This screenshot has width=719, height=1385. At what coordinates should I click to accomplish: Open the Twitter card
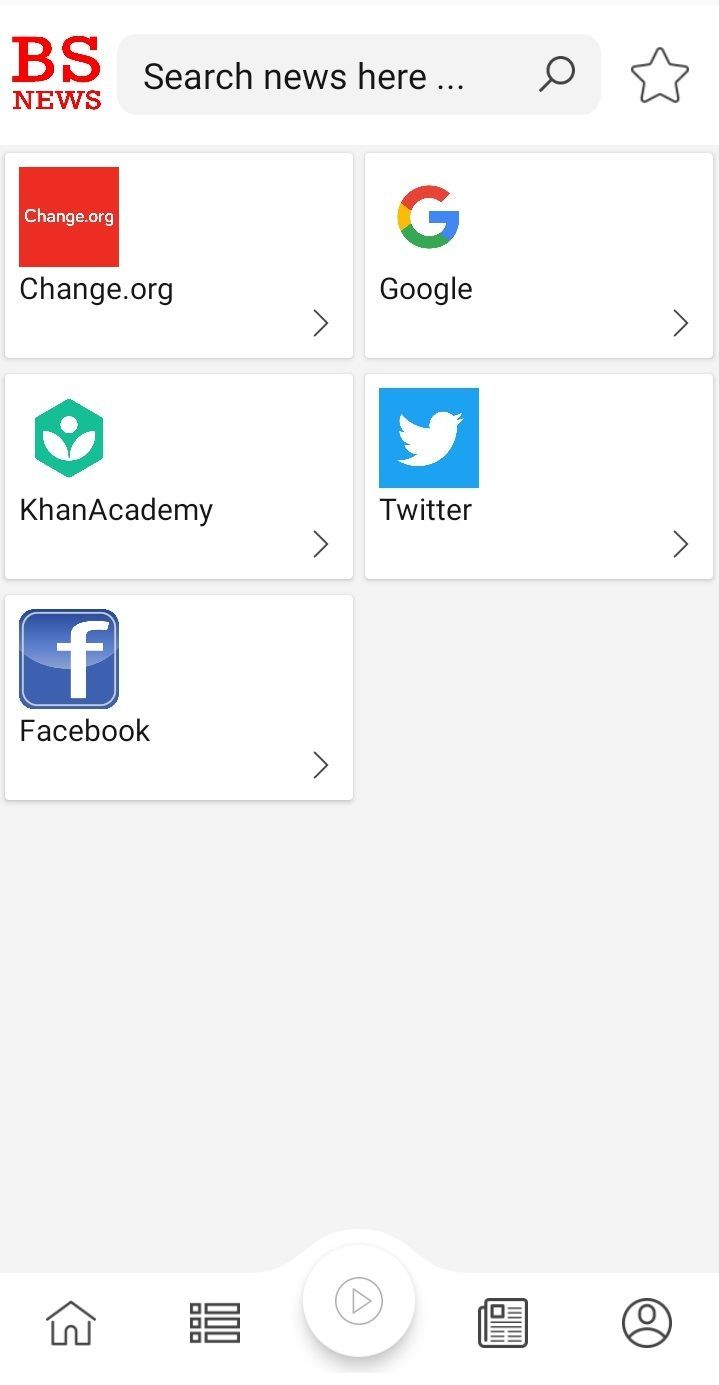(539, 476)
